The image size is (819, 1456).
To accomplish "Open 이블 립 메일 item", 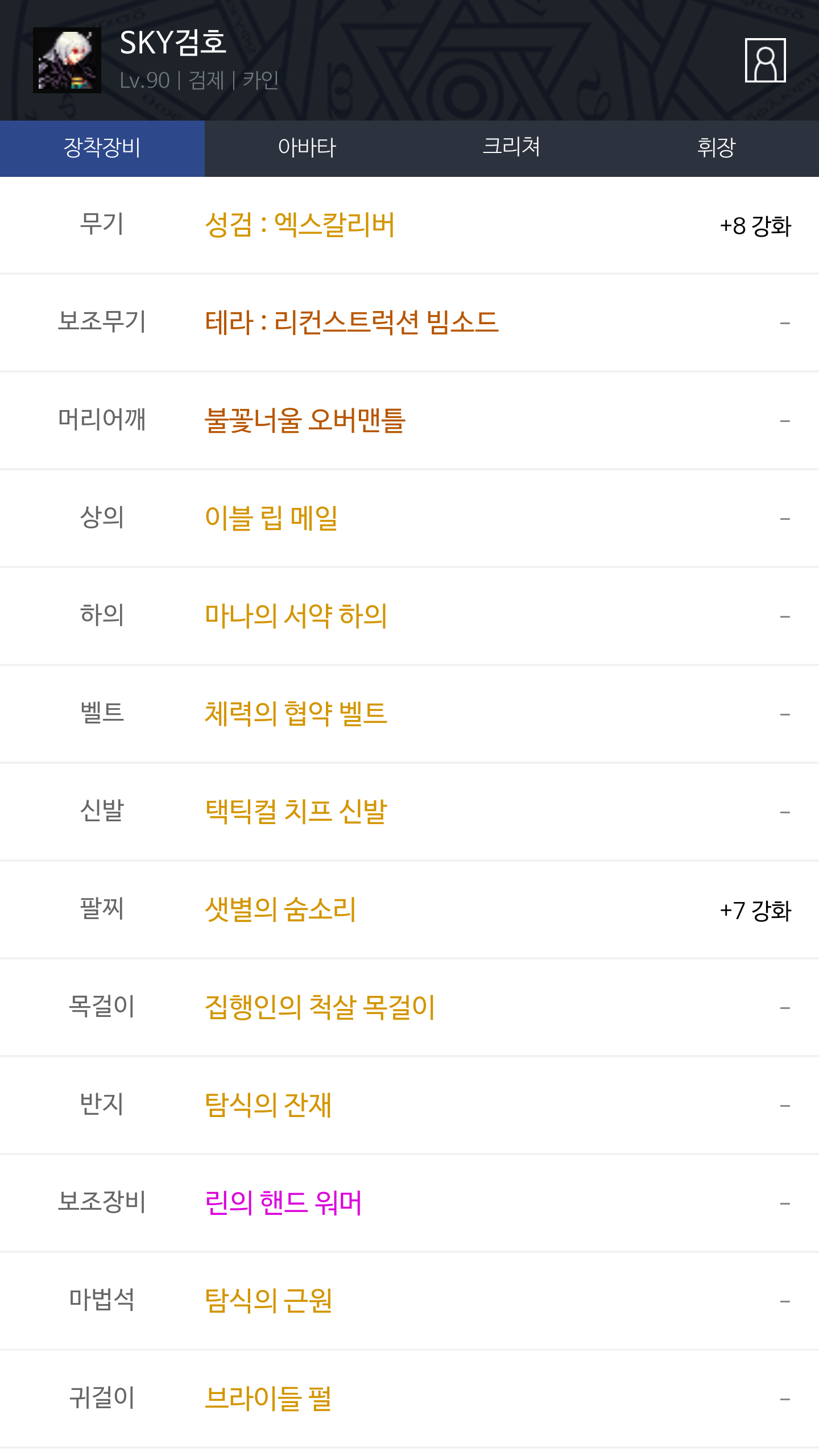I will [271, 518].
